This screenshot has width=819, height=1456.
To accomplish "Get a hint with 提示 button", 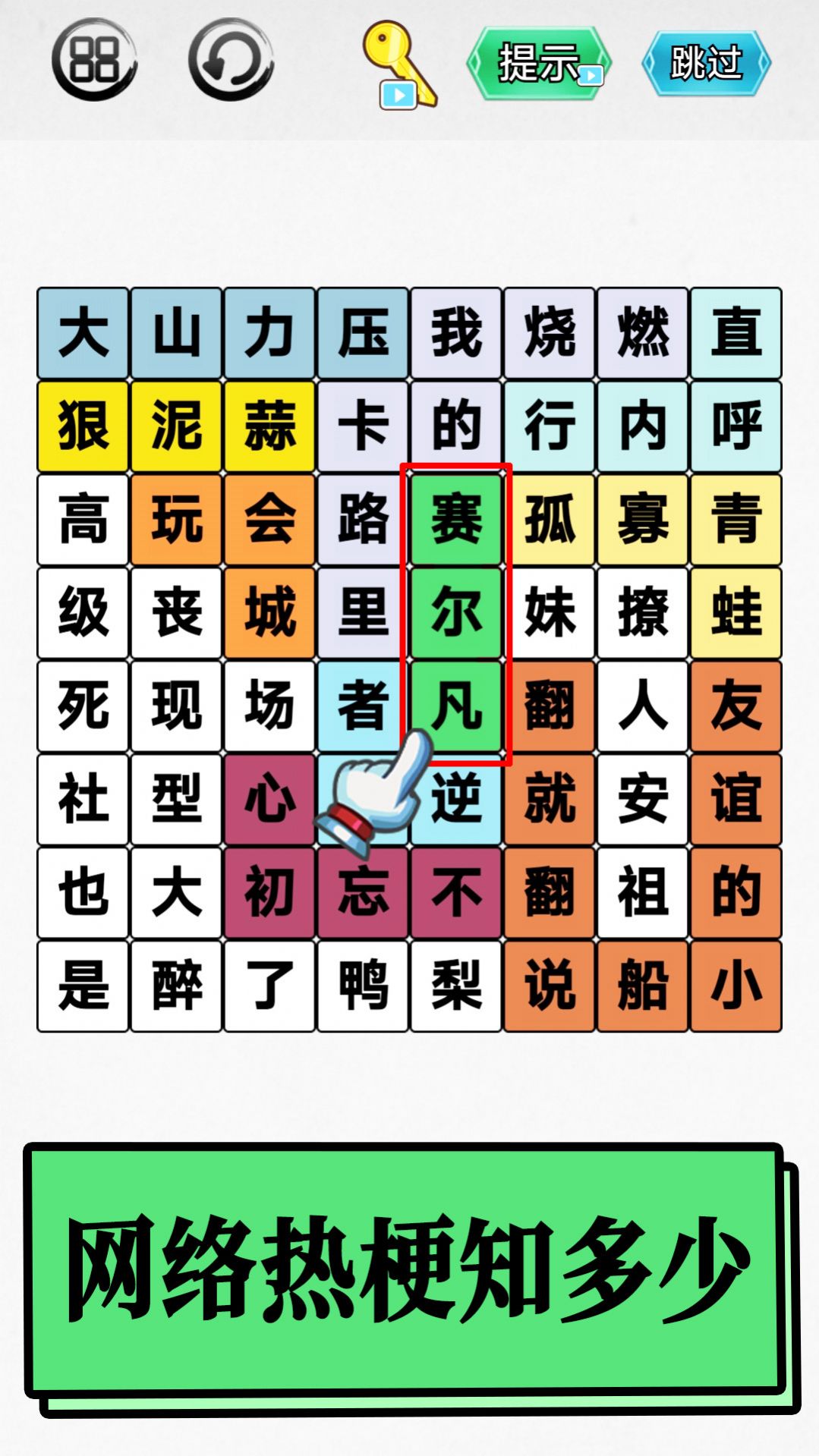I will pyautogui.click(x=539, y=63).
